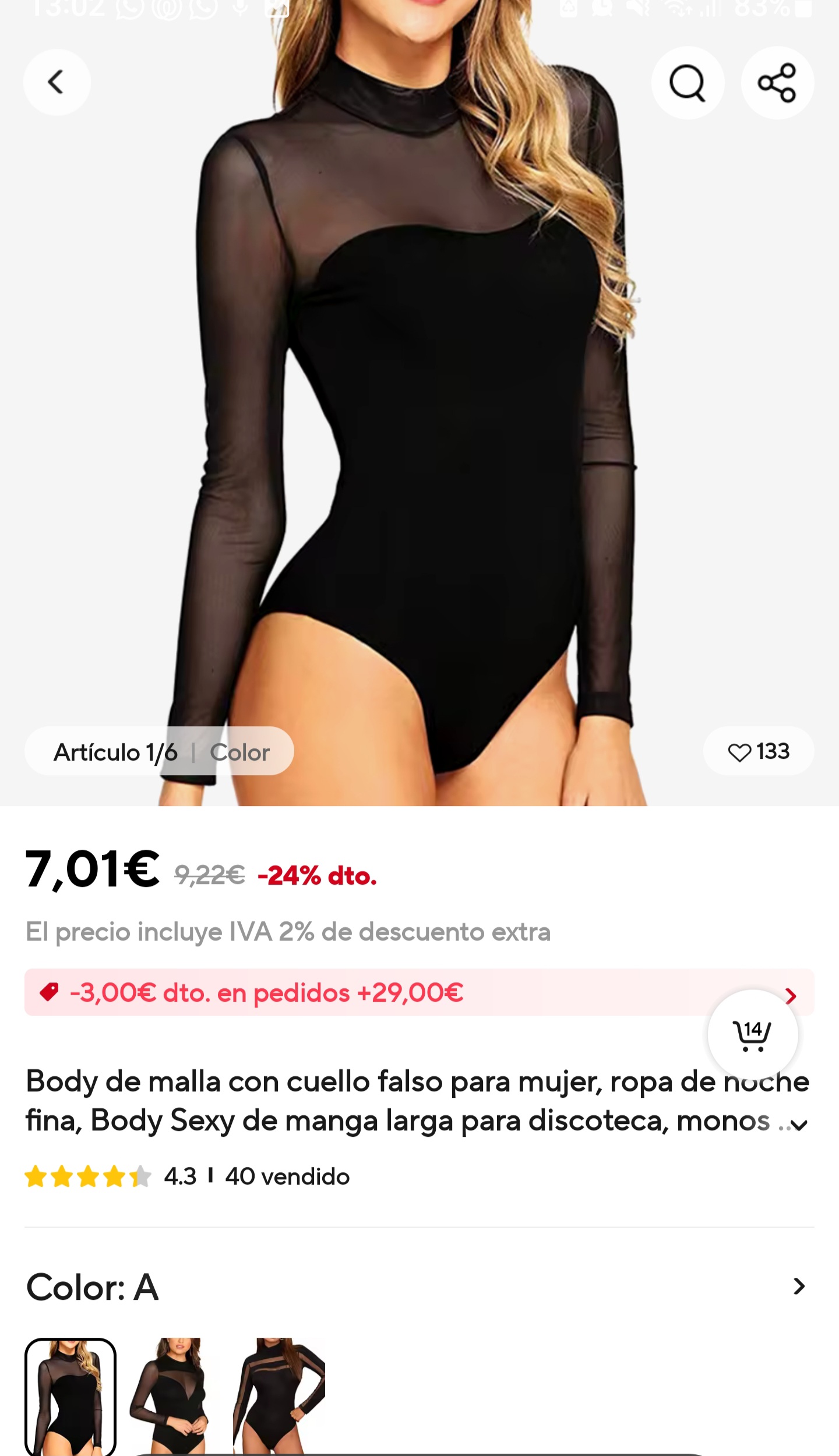Open the Color: A options row
This screenshot has height=1456, width=839.
point(798,1287)
